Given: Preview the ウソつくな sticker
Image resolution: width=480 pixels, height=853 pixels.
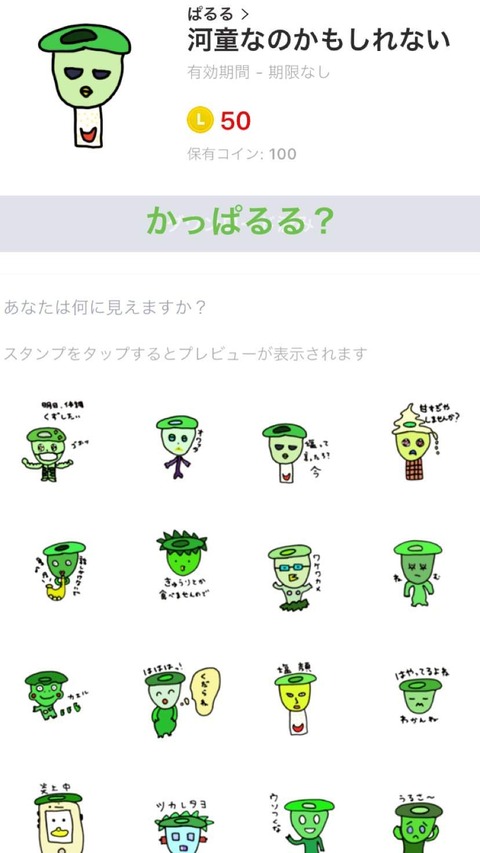Looking at the screenshot, I should 302,823.
